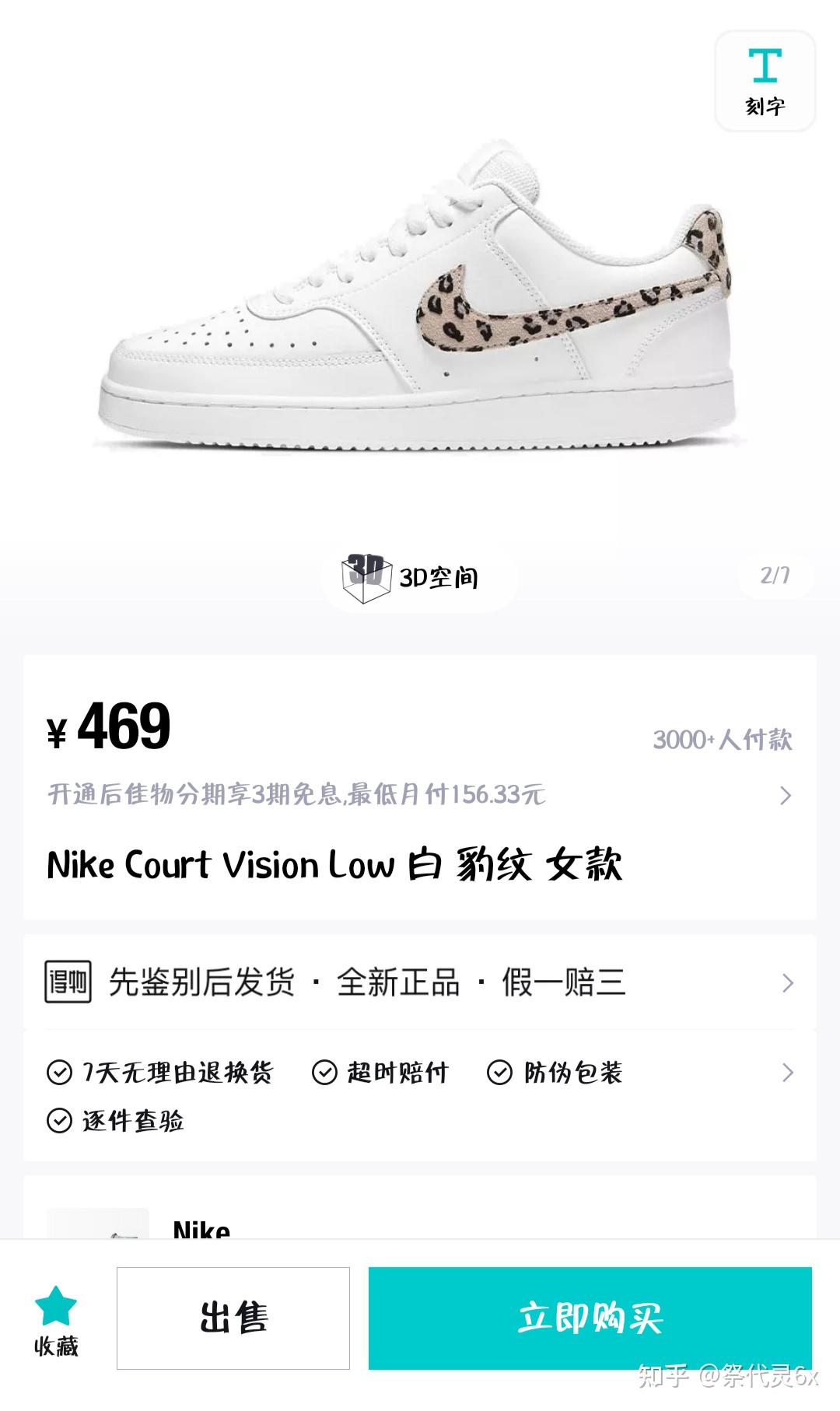Open the 刻字 engraving option

click(765, 82)
